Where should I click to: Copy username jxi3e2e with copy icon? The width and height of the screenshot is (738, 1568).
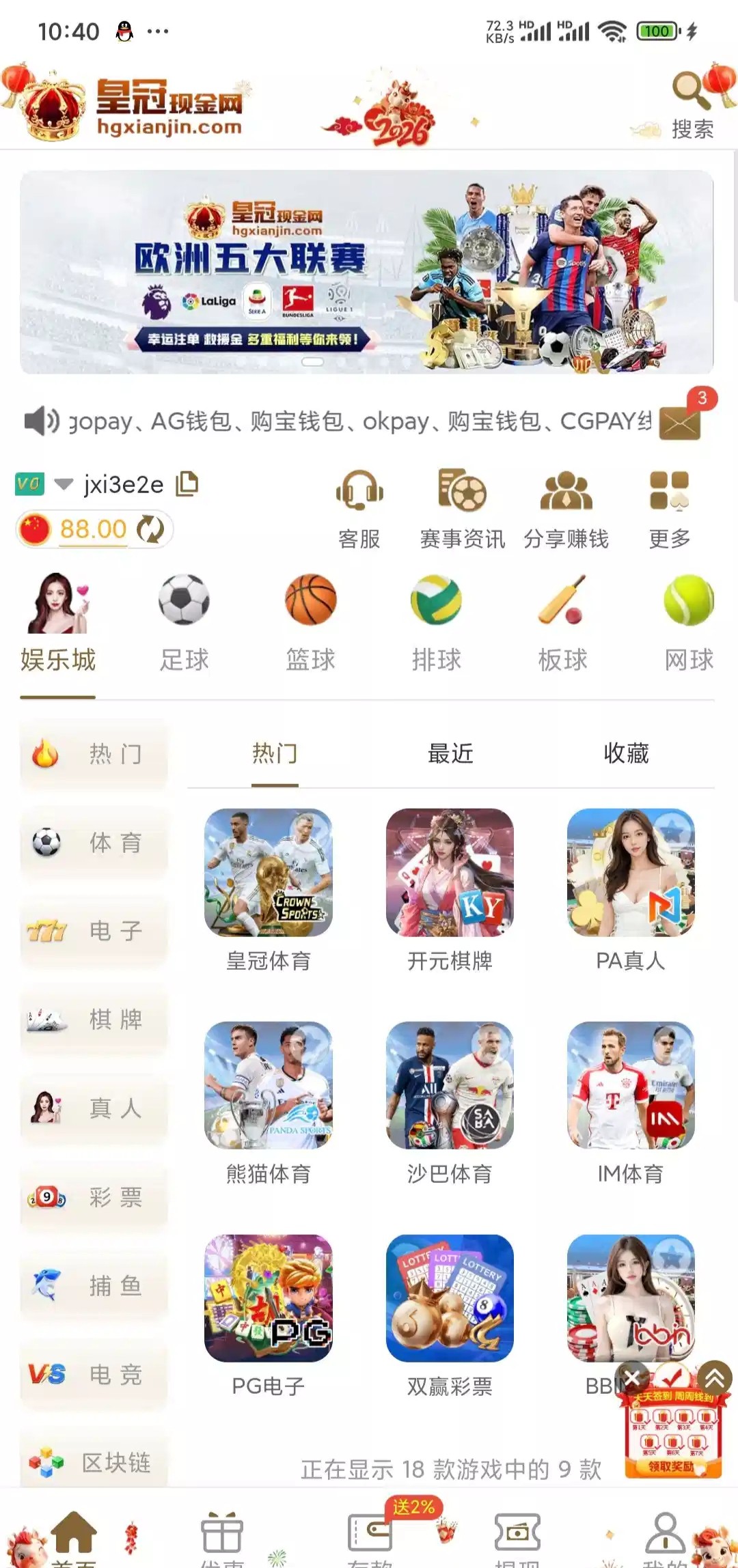(187, 484)
